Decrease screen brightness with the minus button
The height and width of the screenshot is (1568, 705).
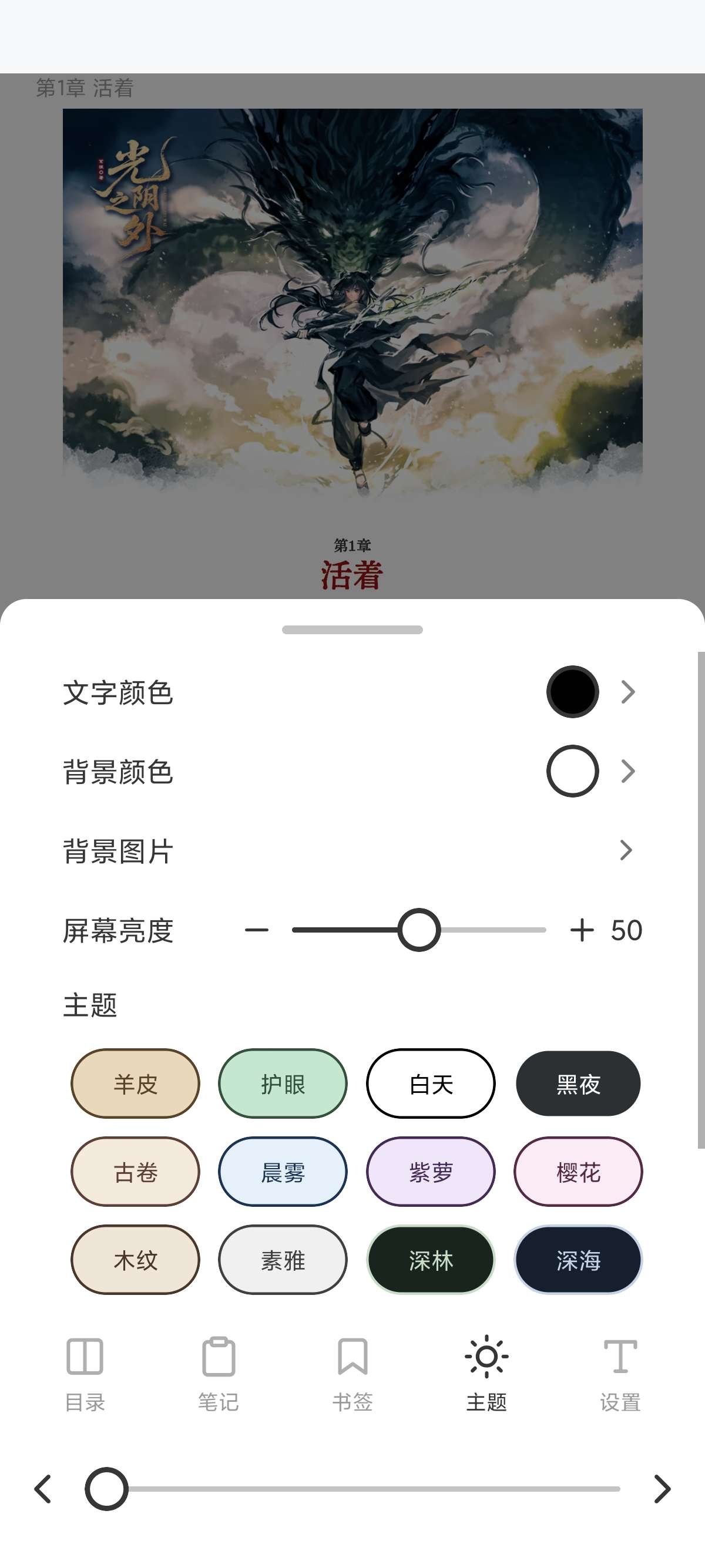[256, 930]
